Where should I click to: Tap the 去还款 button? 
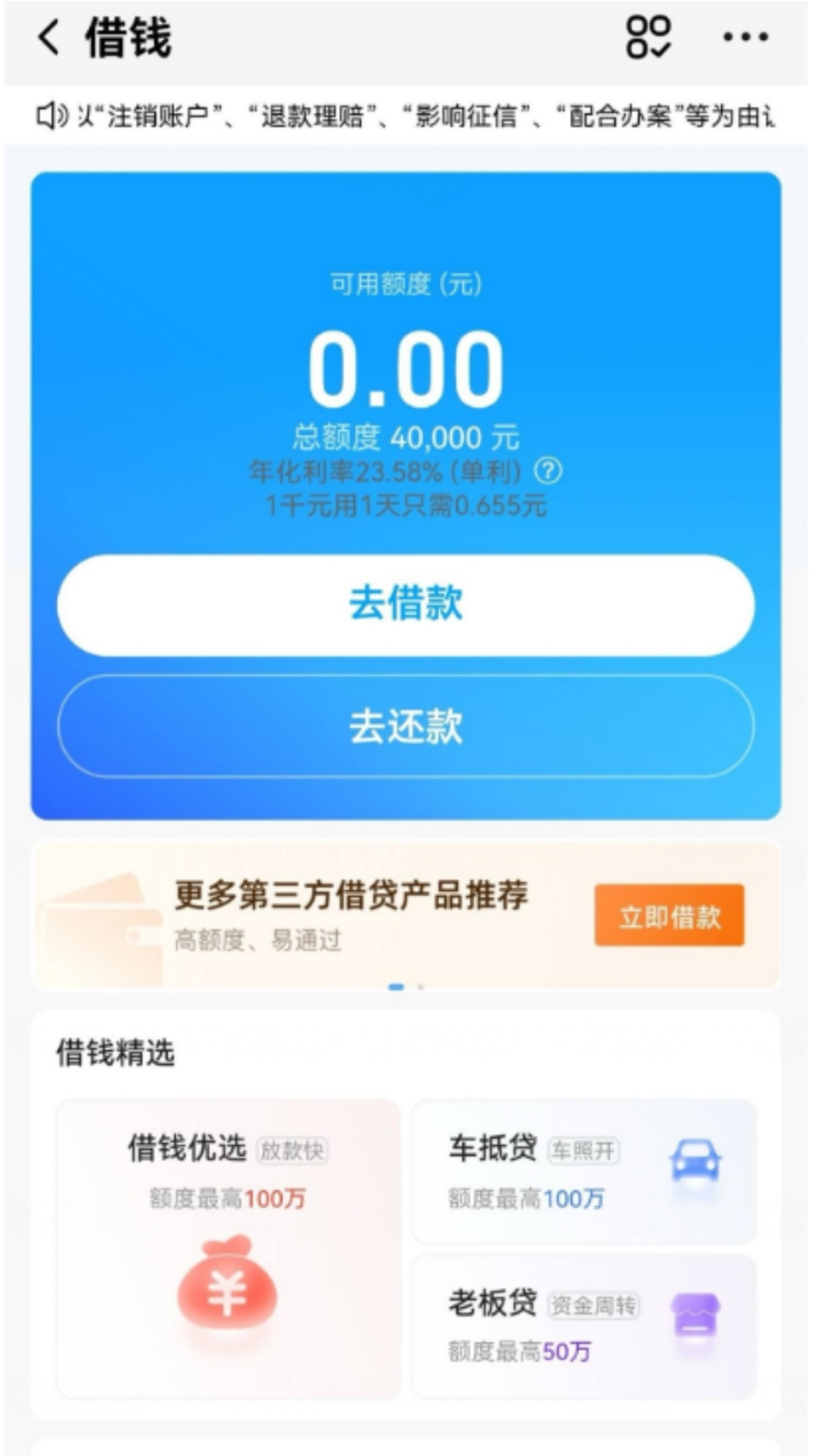pyautogui.click(x=405, y=726)
